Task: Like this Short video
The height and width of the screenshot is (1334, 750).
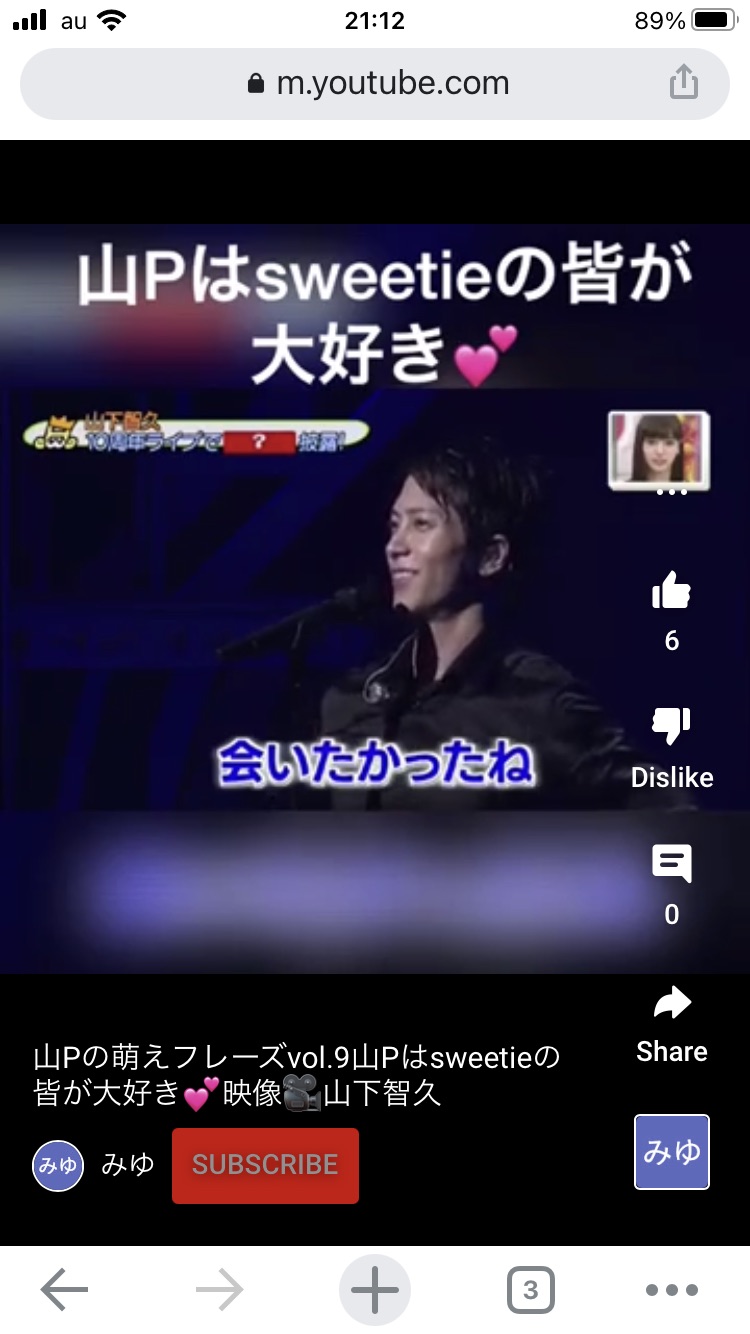Action: (671, 592)
